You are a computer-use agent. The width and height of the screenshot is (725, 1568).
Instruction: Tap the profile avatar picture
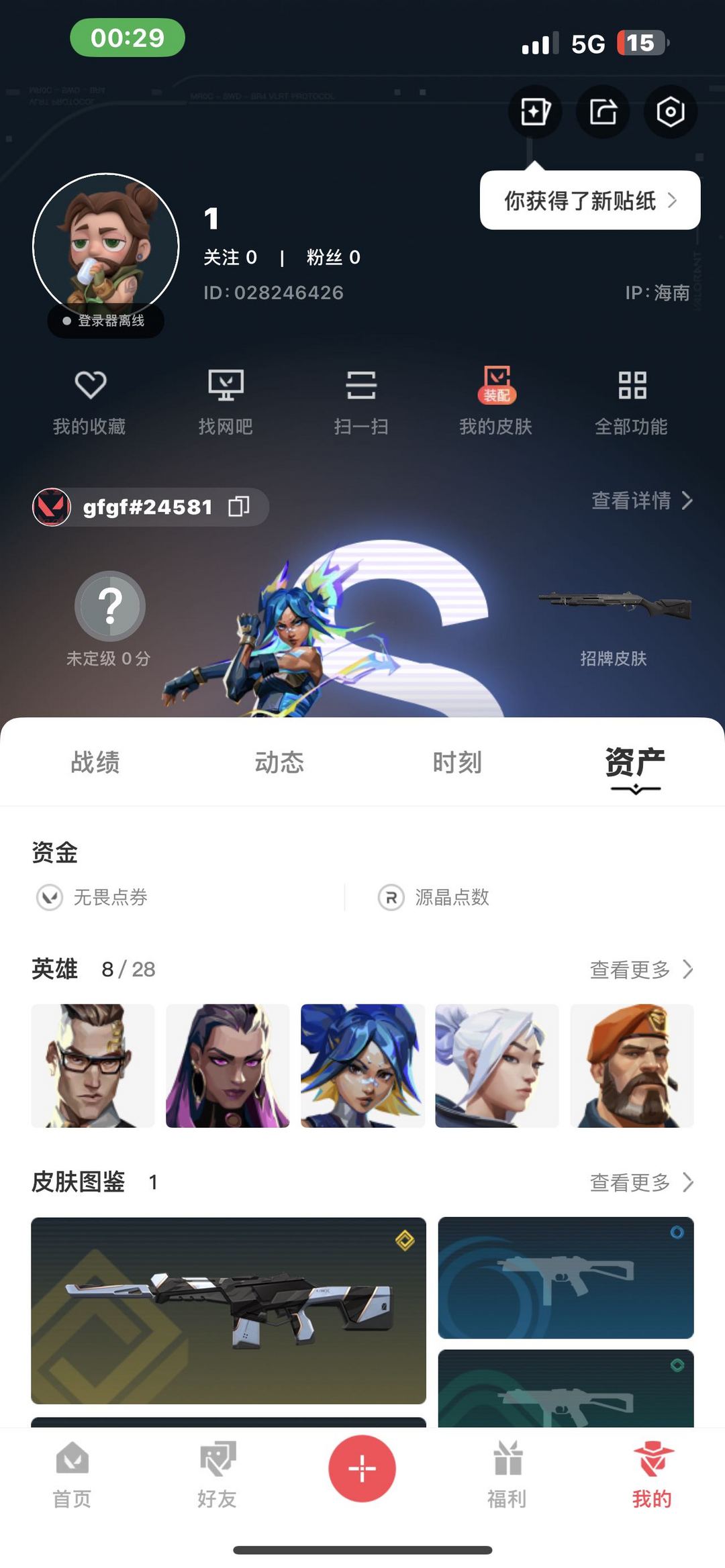[106, 246]
